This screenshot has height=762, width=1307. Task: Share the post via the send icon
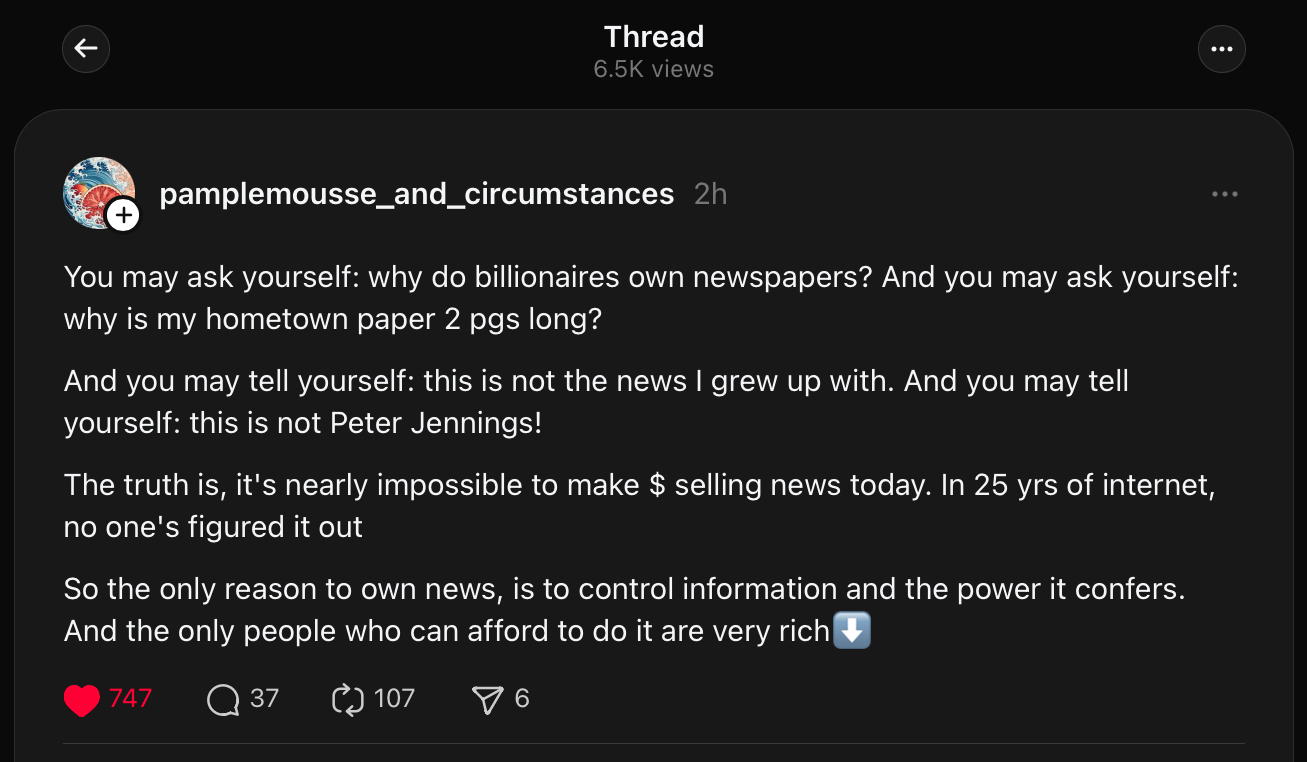click(486, 699)
